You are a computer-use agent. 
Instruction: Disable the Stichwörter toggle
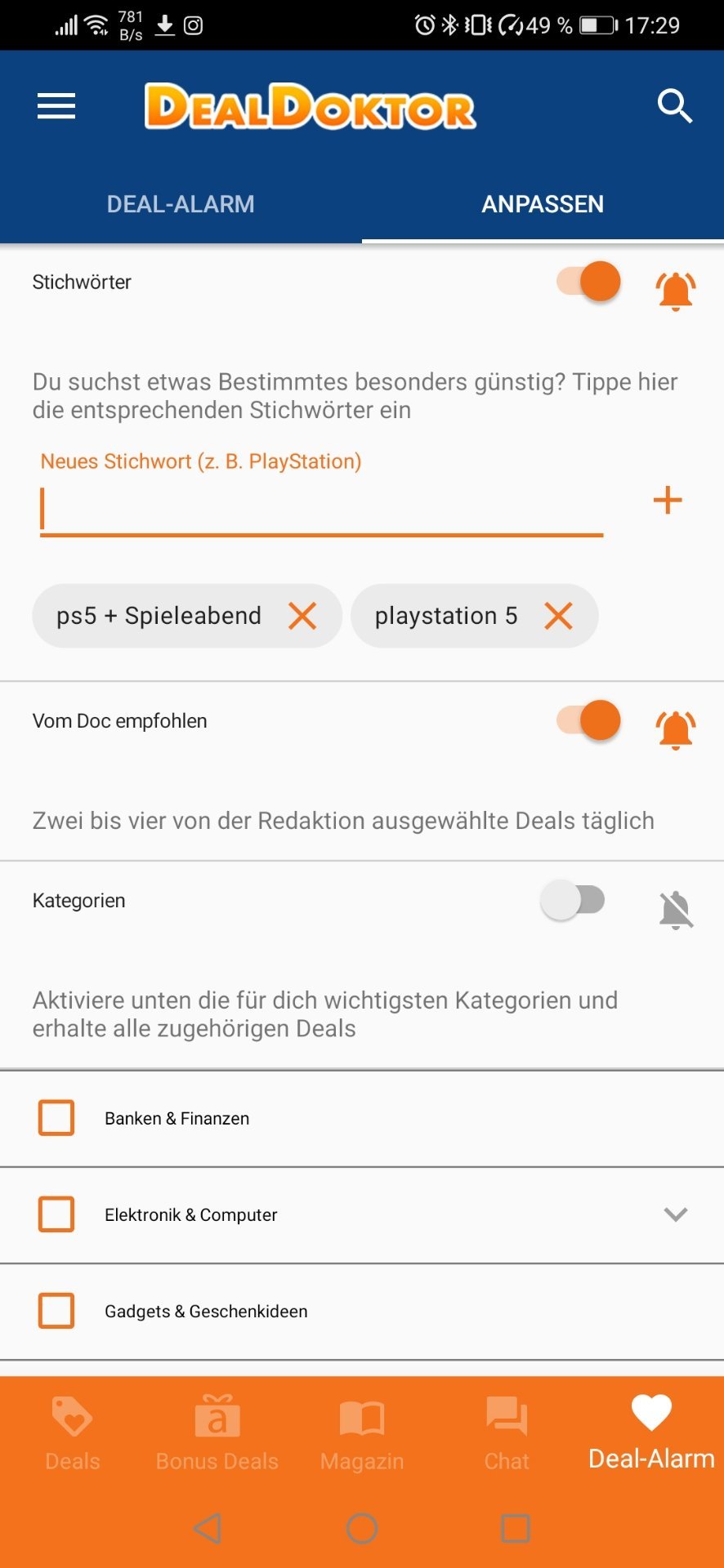coord(588,282)
